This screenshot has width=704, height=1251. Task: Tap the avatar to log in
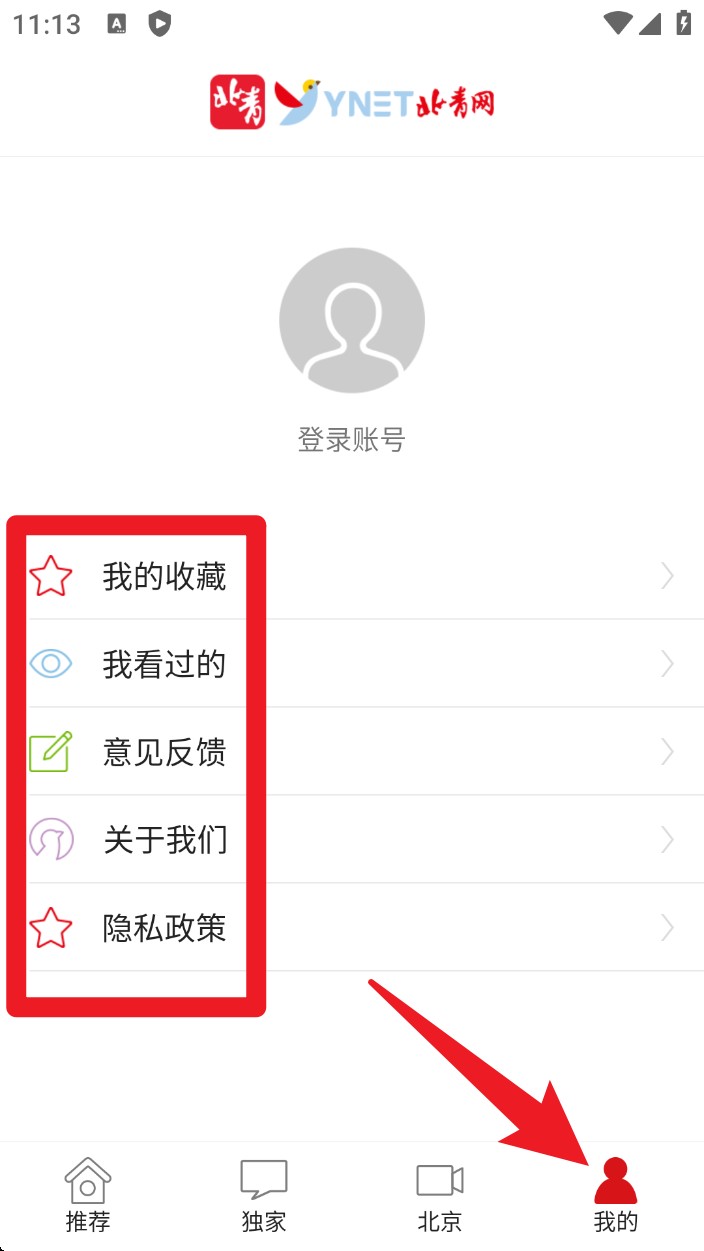click(352, 320)
